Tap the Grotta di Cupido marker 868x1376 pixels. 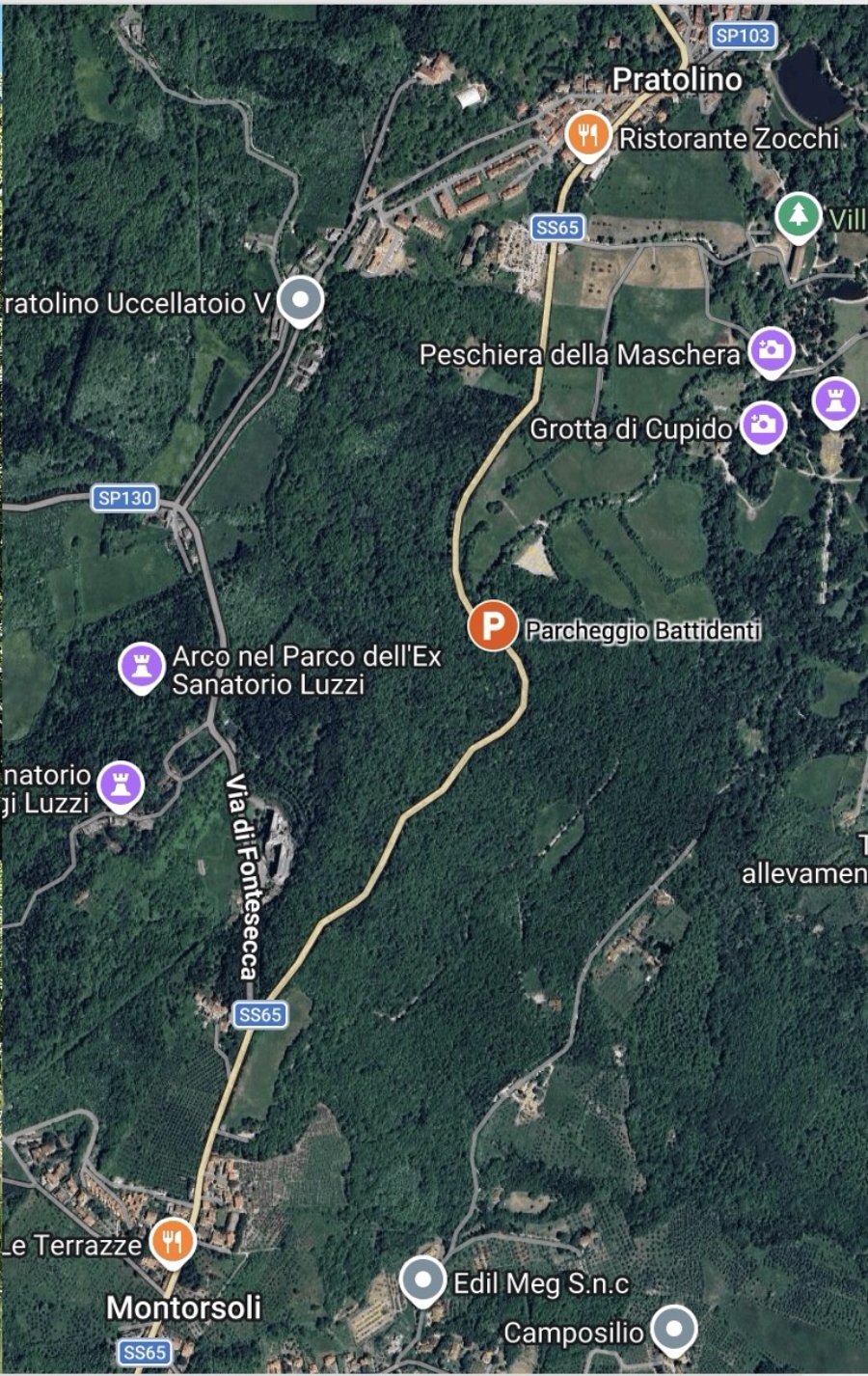point(762,425)
